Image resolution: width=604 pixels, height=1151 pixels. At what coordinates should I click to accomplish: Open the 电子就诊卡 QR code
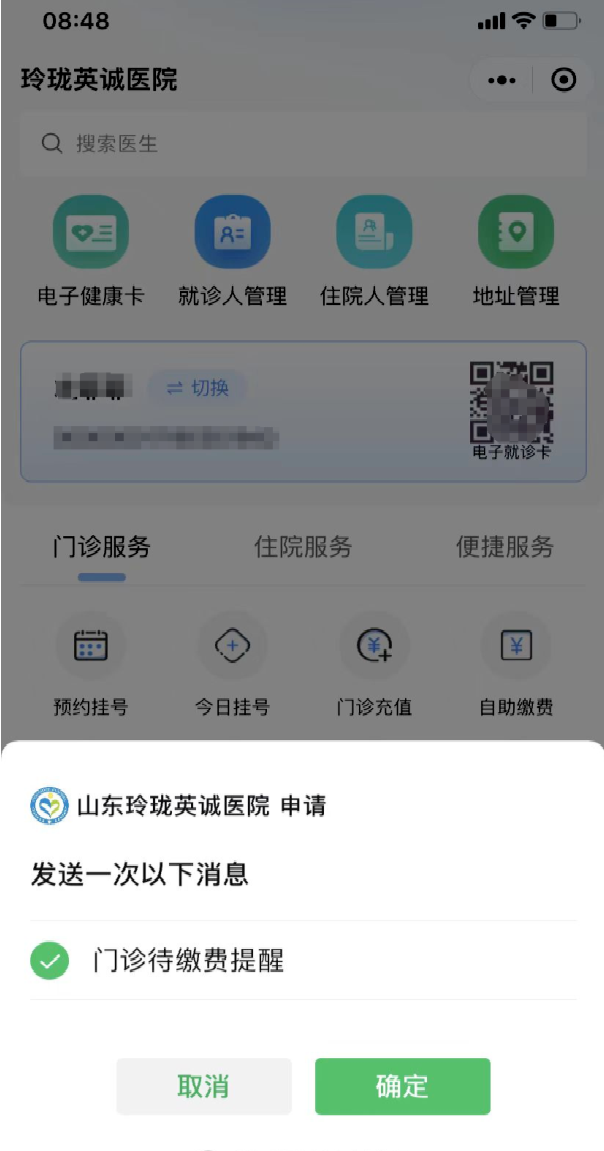click(x=512, y=410)
